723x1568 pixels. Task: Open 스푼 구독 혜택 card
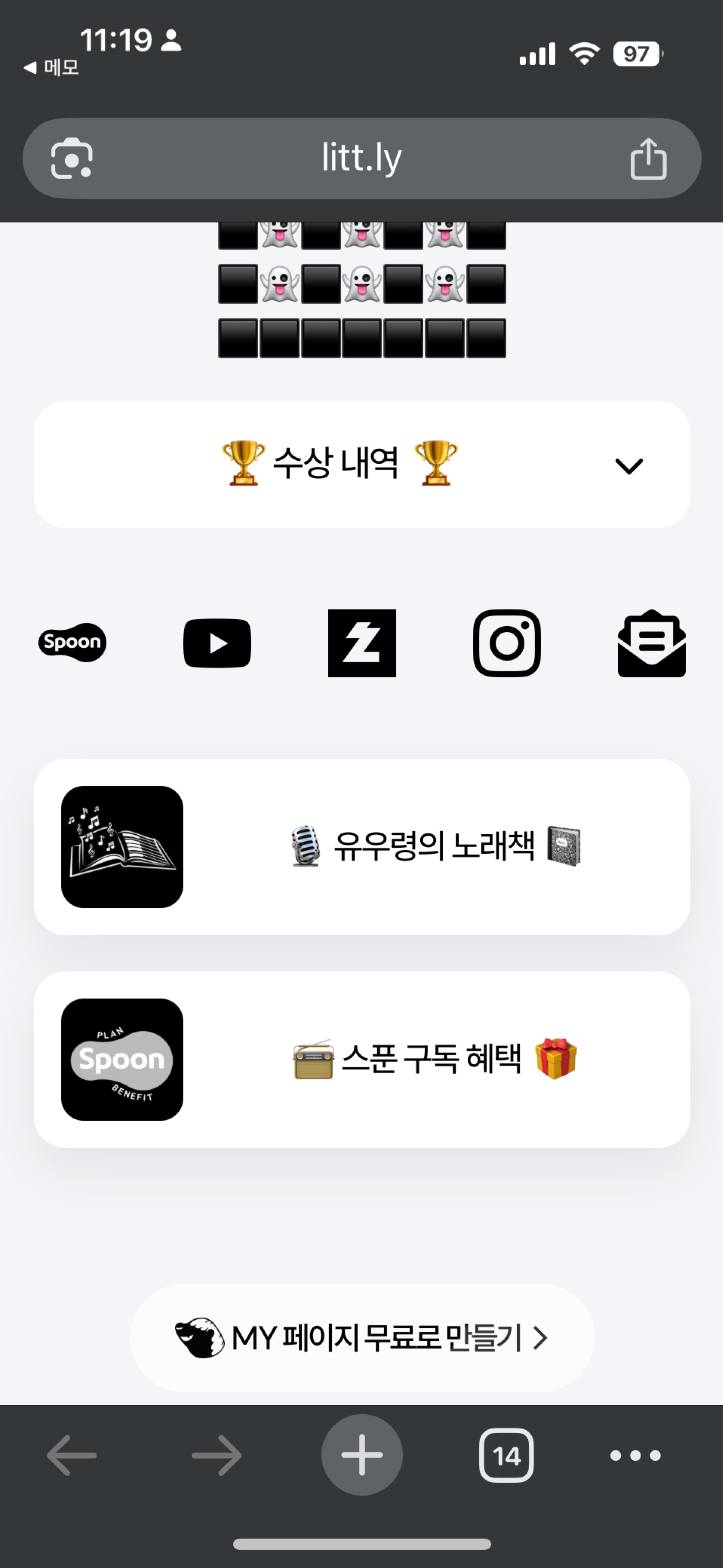[362, 1059]
